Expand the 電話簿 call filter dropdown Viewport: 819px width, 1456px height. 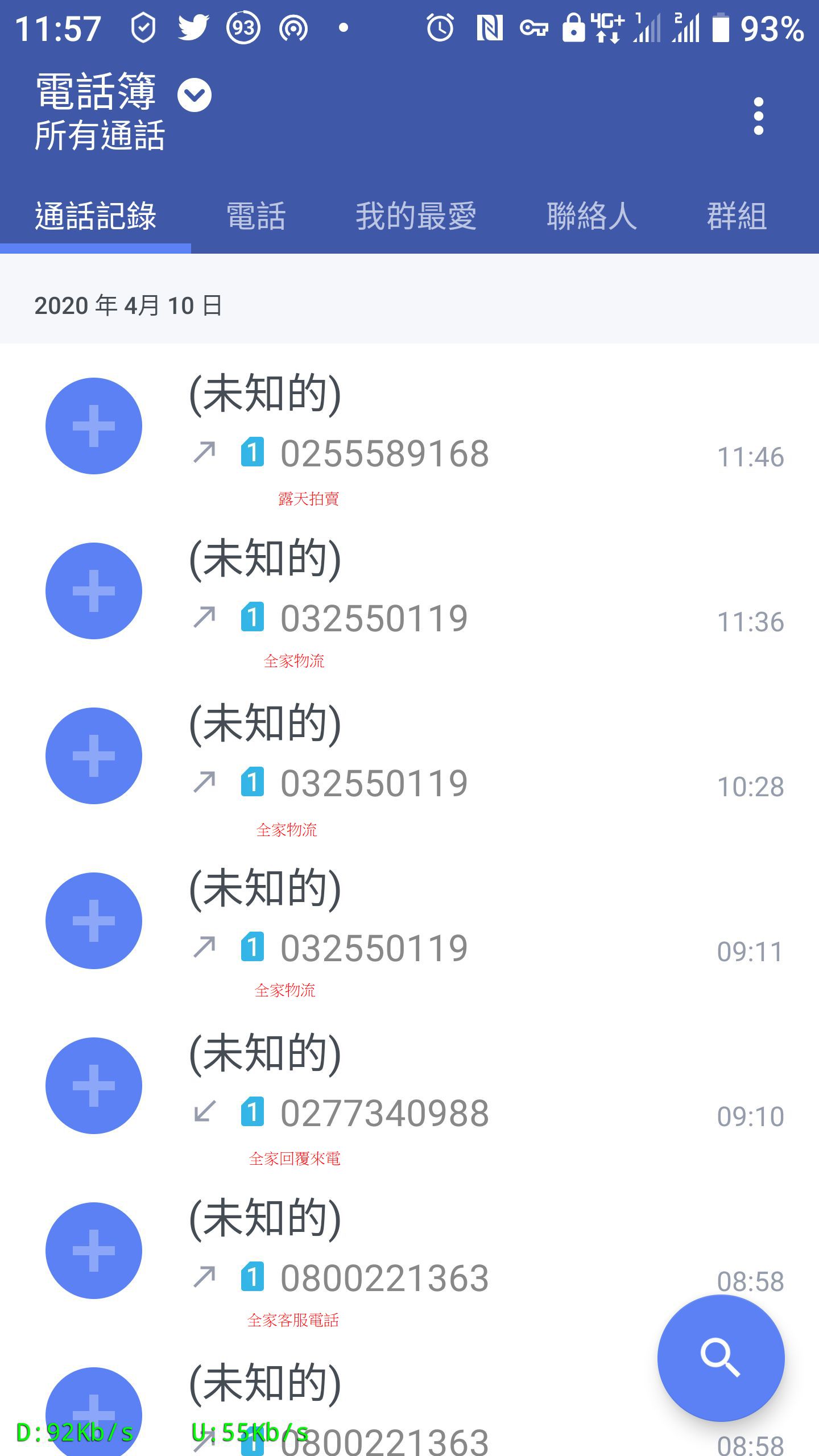point(195,95)
